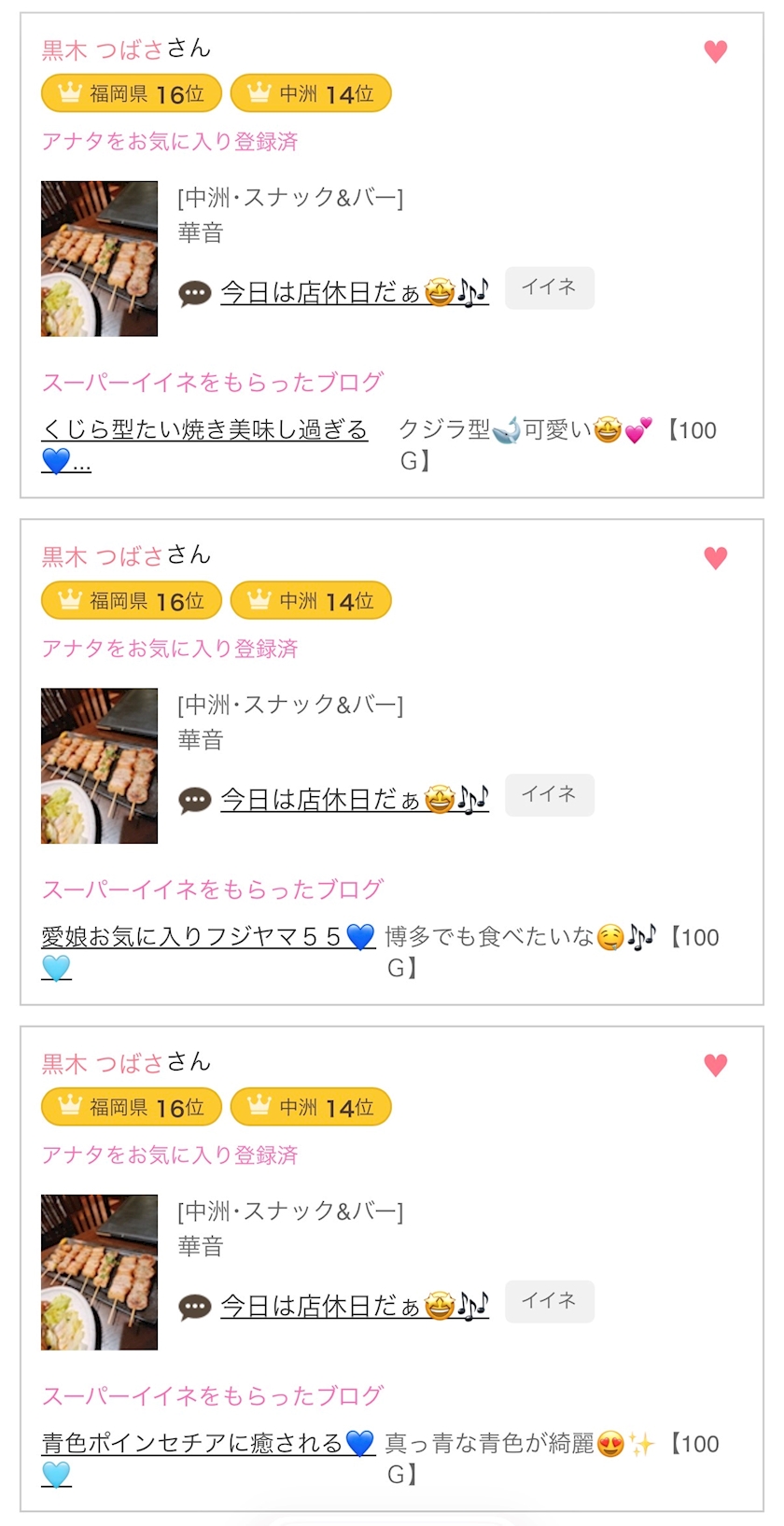Tap heart icon on the くじら型たい焼き card
This screenshot has width=784, height=1526.
coord(715,51)
